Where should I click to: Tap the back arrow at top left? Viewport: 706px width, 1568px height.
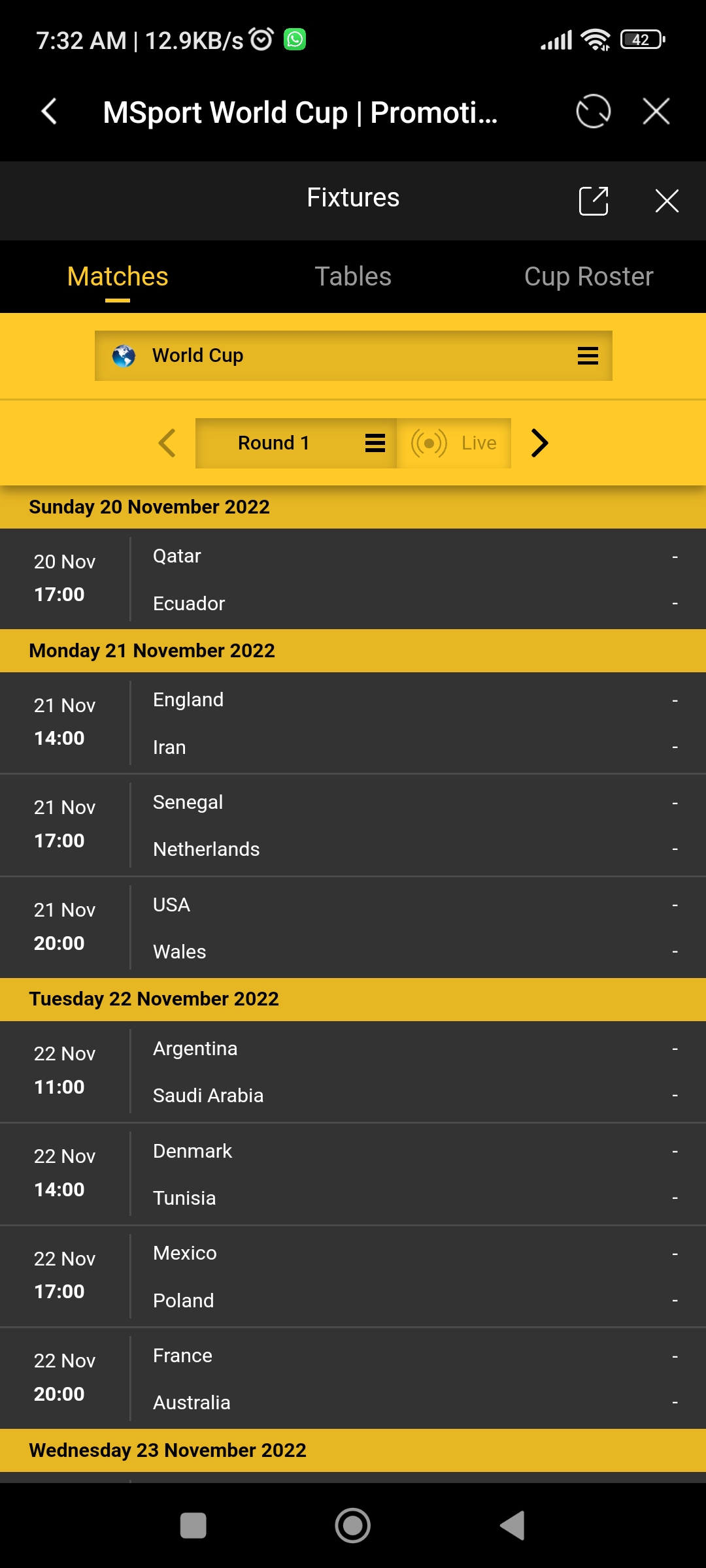(x=49, y=112)
